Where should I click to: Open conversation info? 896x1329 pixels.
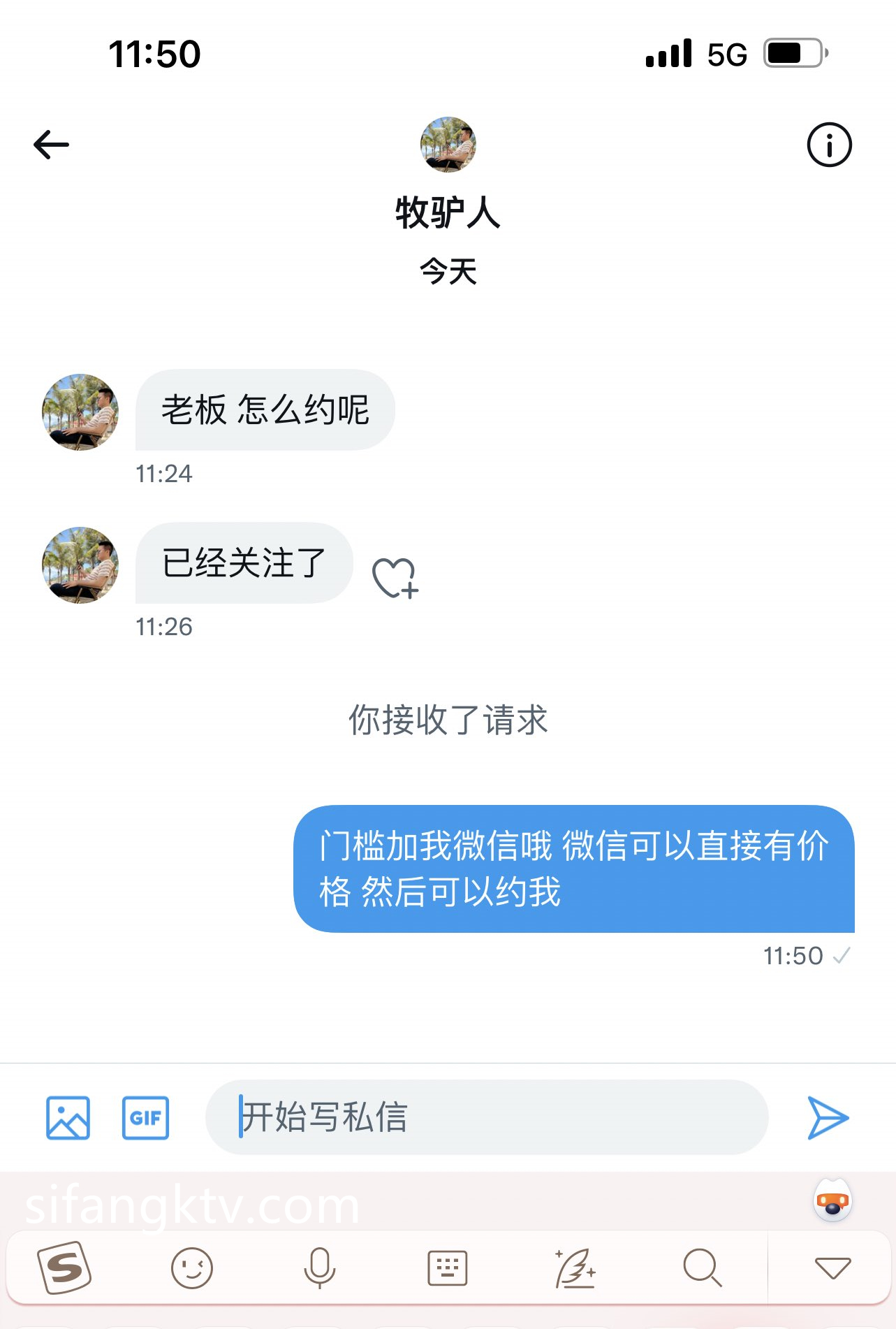[829, 145]
